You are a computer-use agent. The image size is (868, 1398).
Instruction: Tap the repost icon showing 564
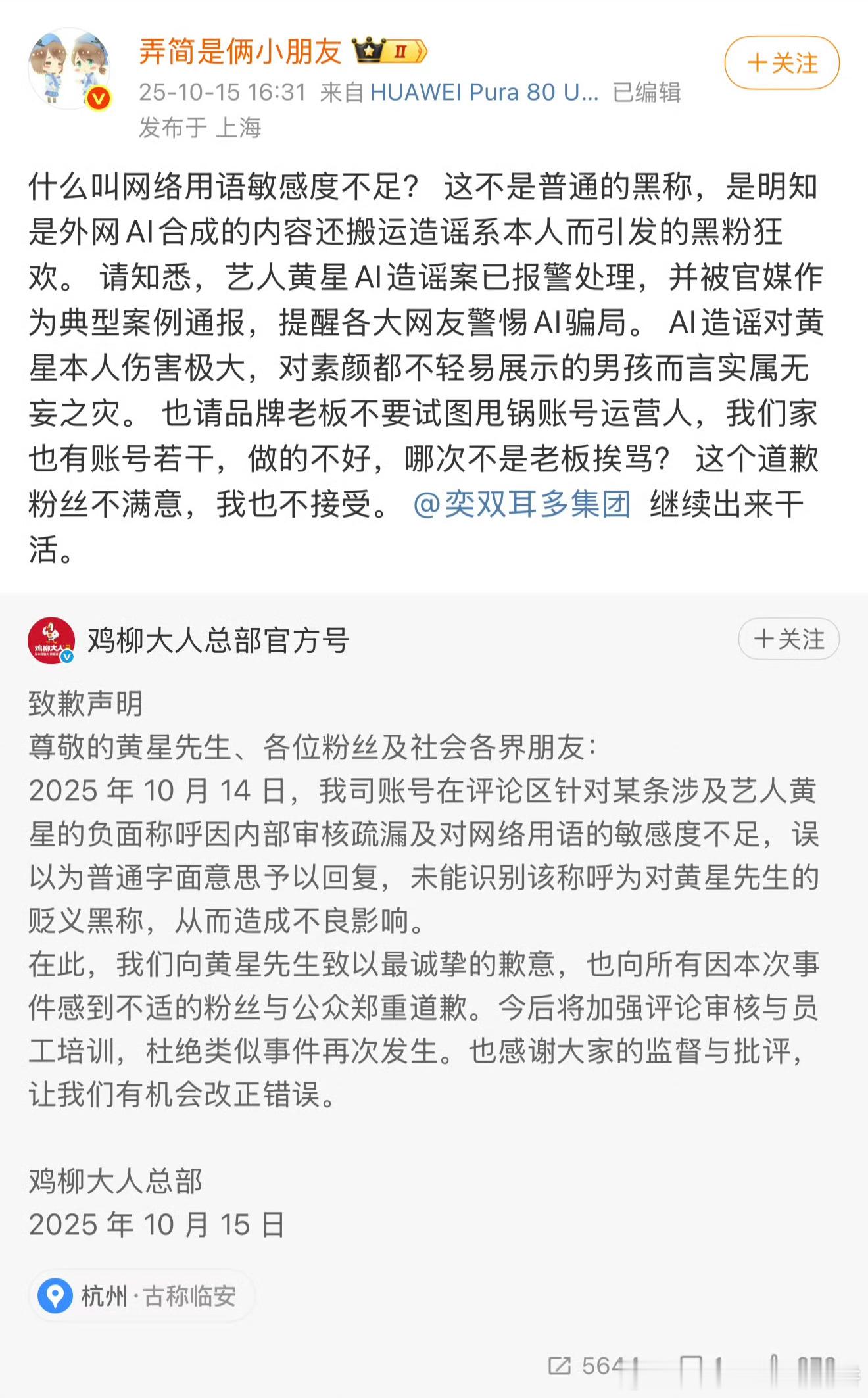point(560,1366)
